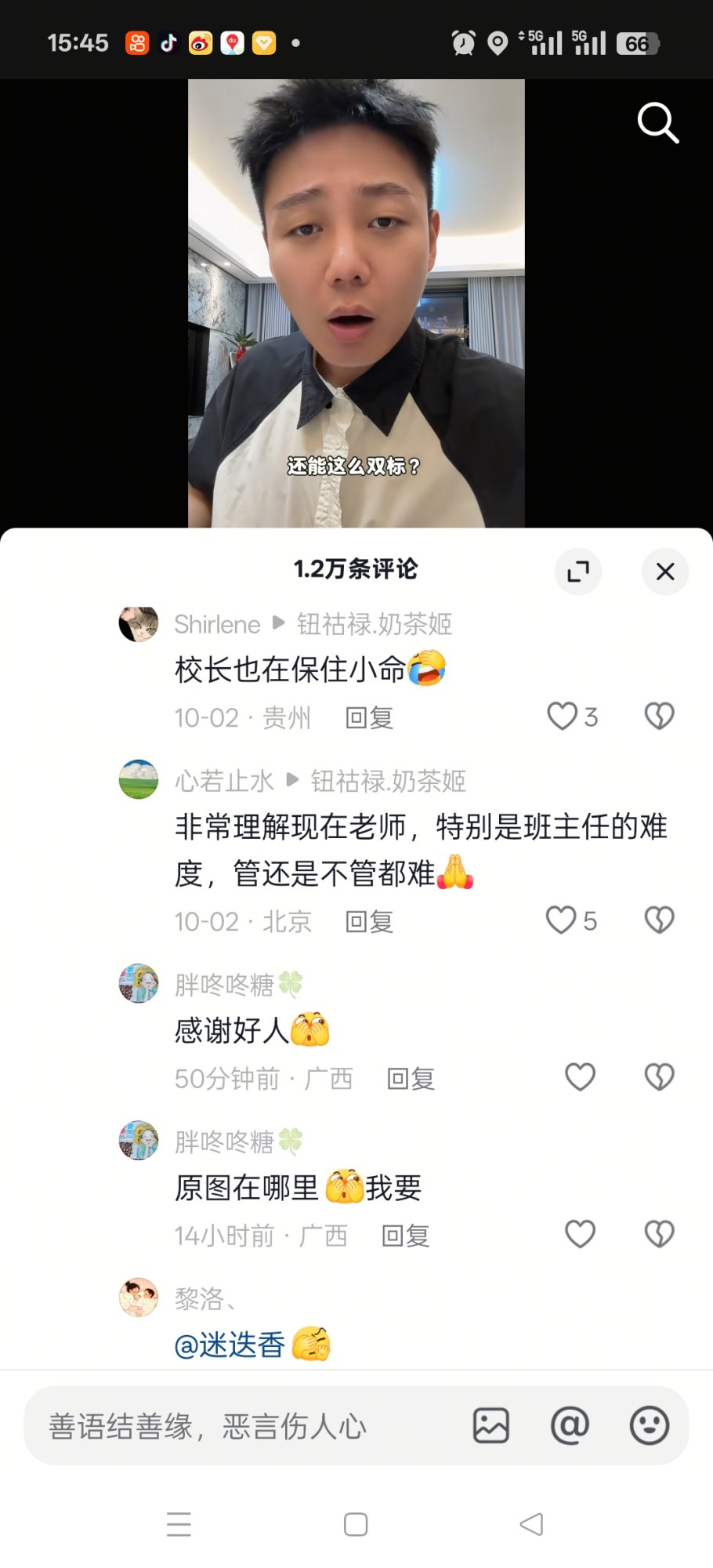Reply to the 感谢好人 comment
Image resolution: width=713 pixels, height=1568 pixels.
pyautogui.click(x=411, y=1079)
